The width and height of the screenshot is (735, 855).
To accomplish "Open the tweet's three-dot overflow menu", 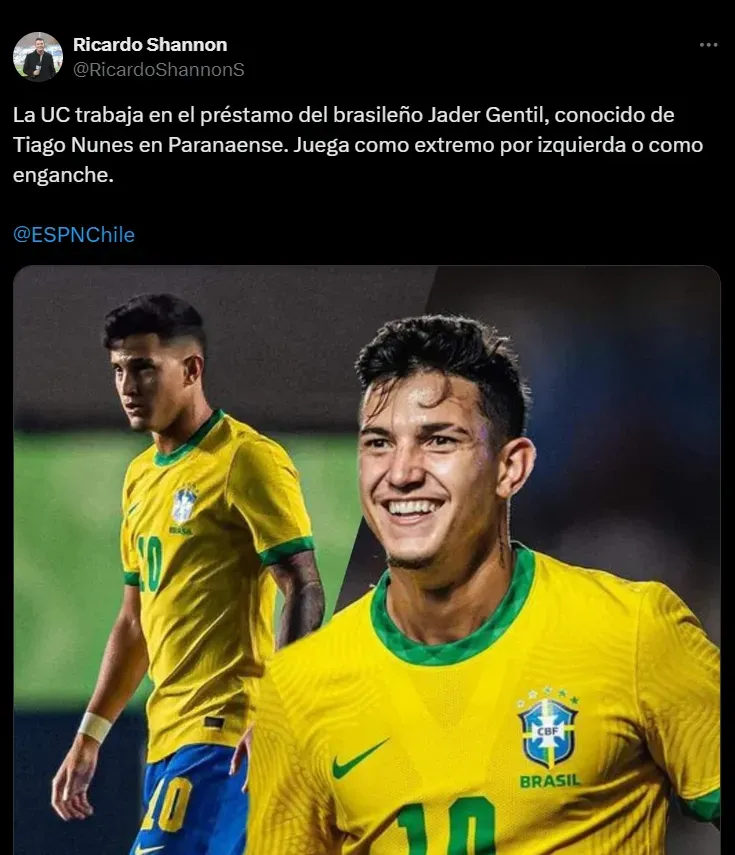I will point(708,45).
